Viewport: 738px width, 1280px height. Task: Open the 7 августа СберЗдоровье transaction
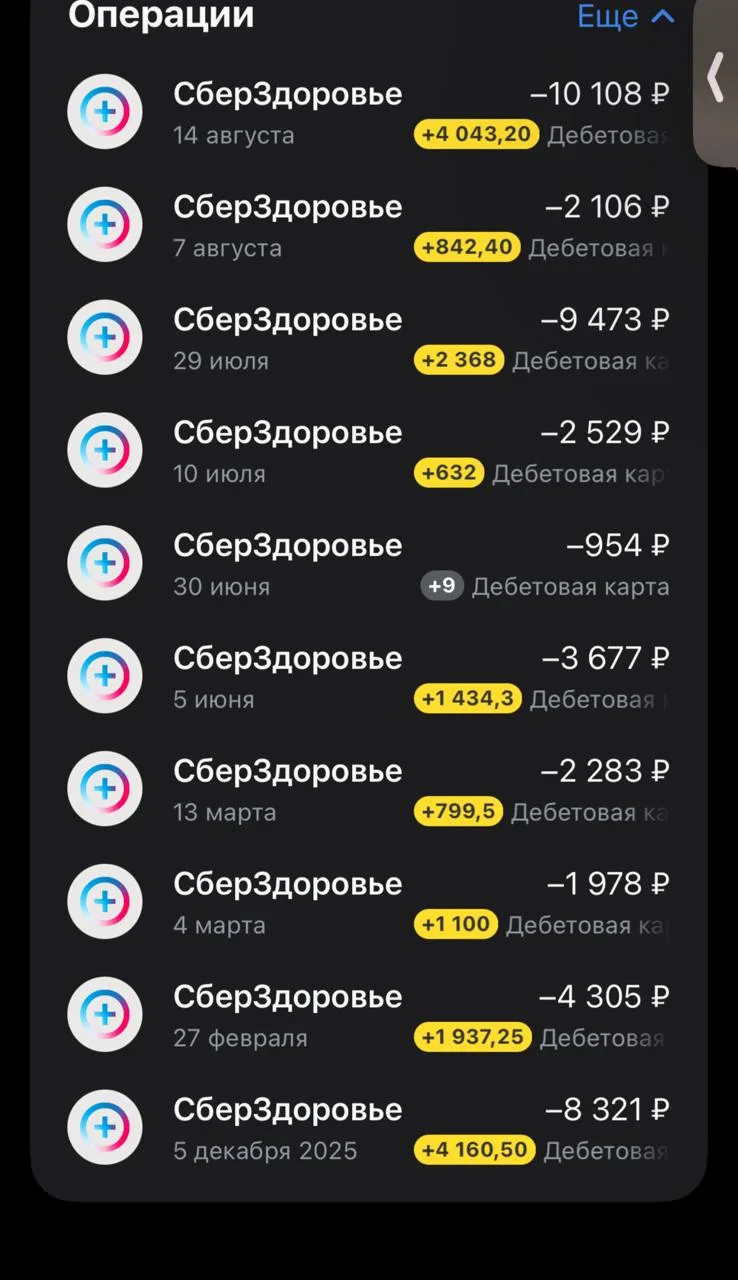[368, 225]
